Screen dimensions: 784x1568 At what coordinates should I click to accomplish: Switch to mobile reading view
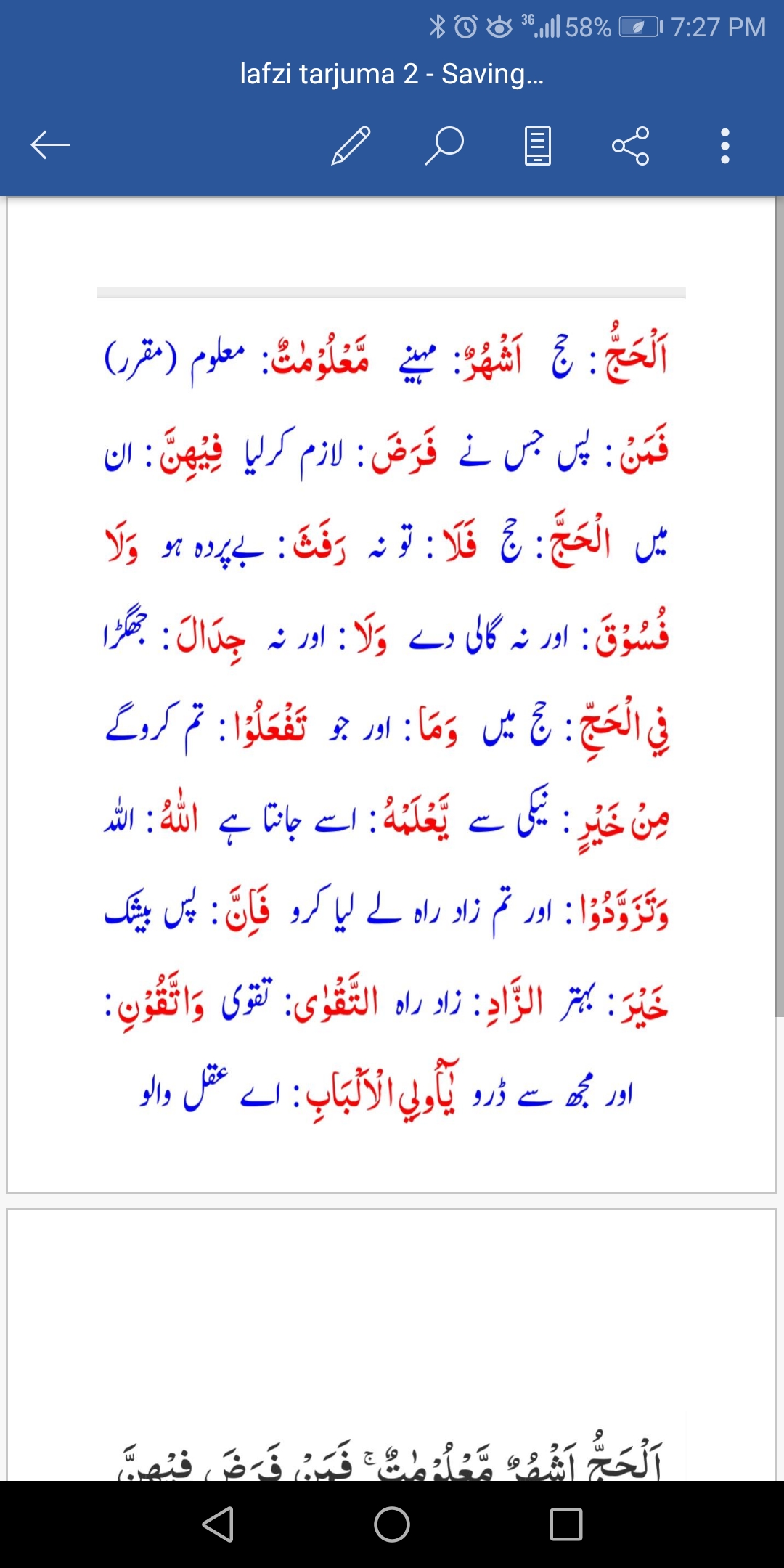pyautogui.click(x=537, y=145)
